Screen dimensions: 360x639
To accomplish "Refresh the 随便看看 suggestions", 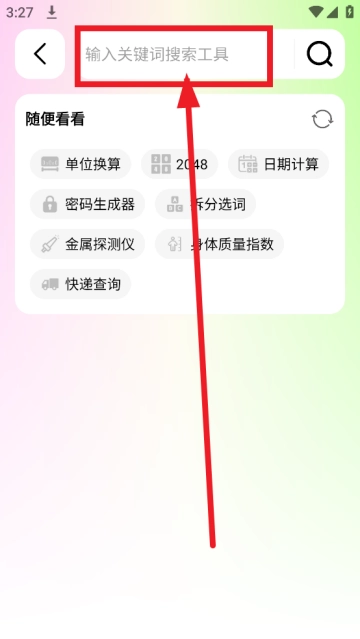I will point(322,119).
